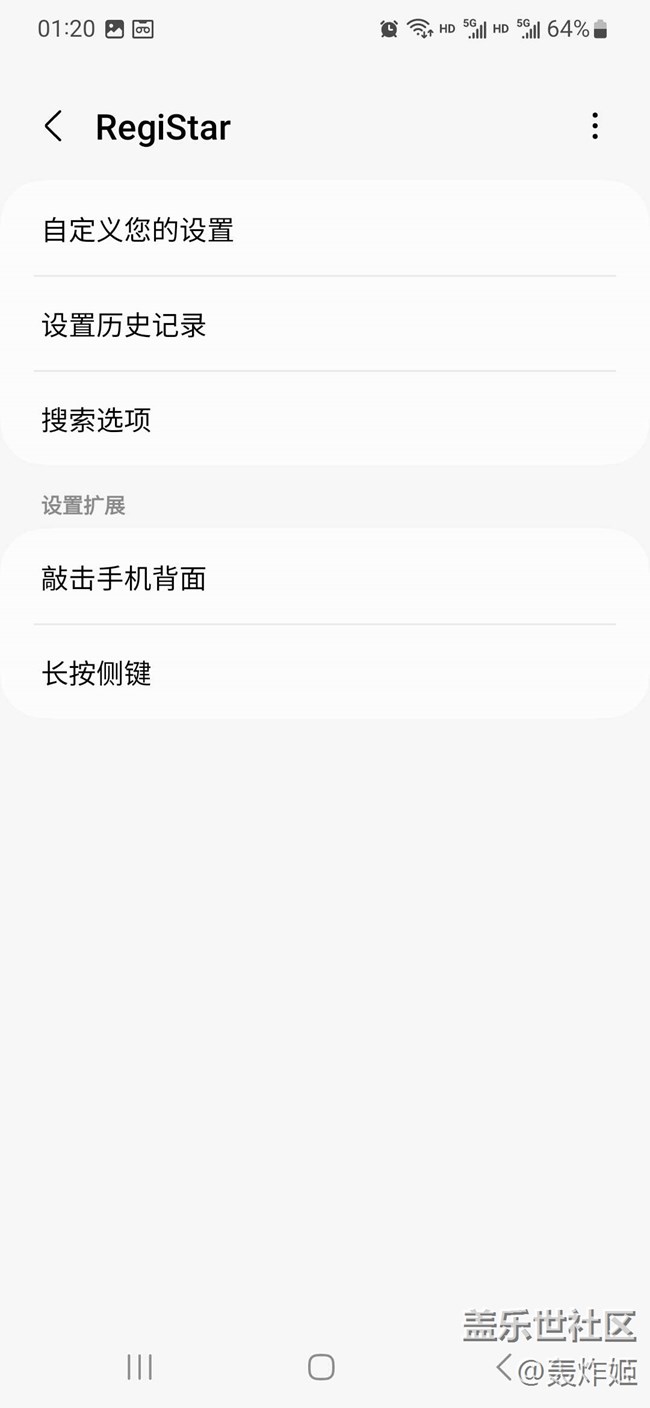Open 设置历史记录
The width and height of the screenshot is (650, 1408).
click(x=325, y=325)
